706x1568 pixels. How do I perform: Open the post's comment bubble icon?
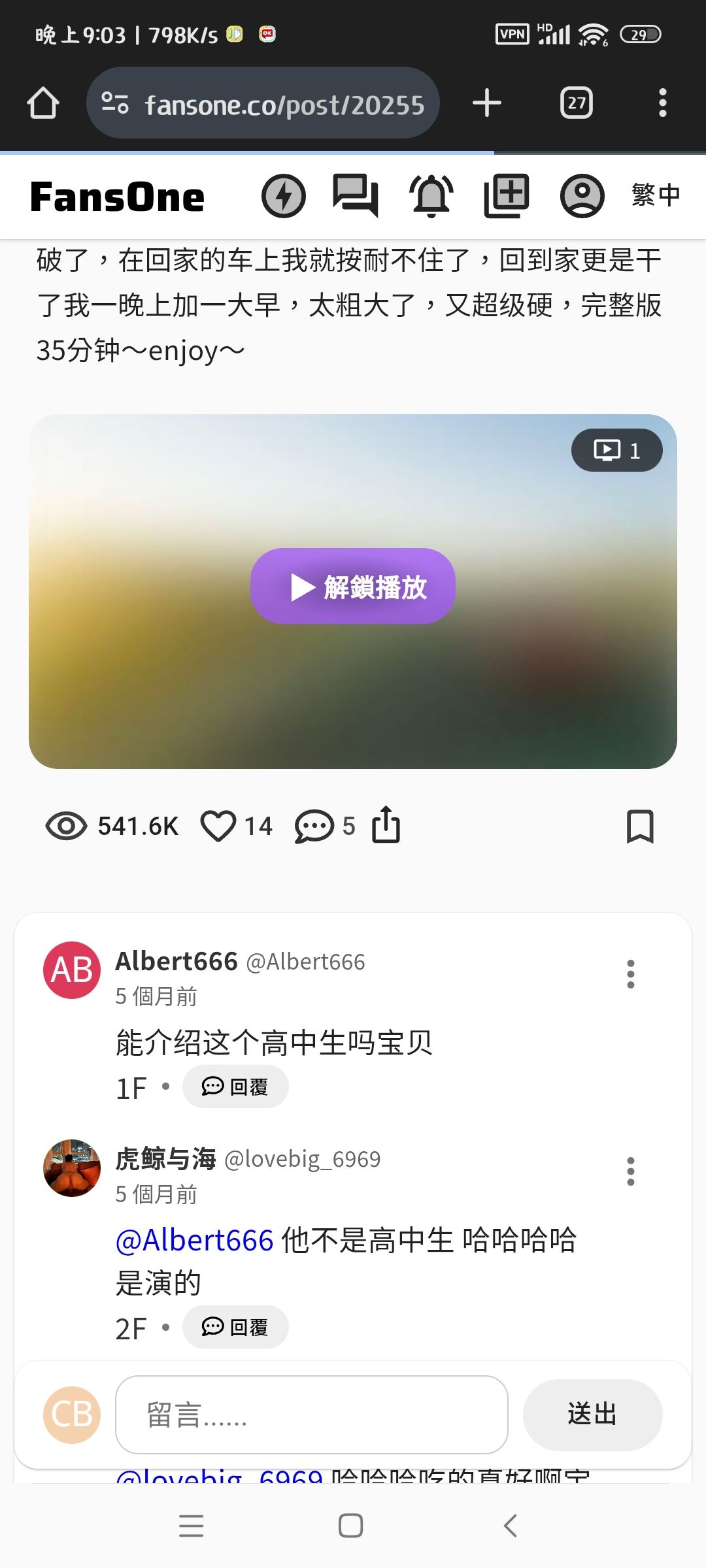[x=314, y=826]
